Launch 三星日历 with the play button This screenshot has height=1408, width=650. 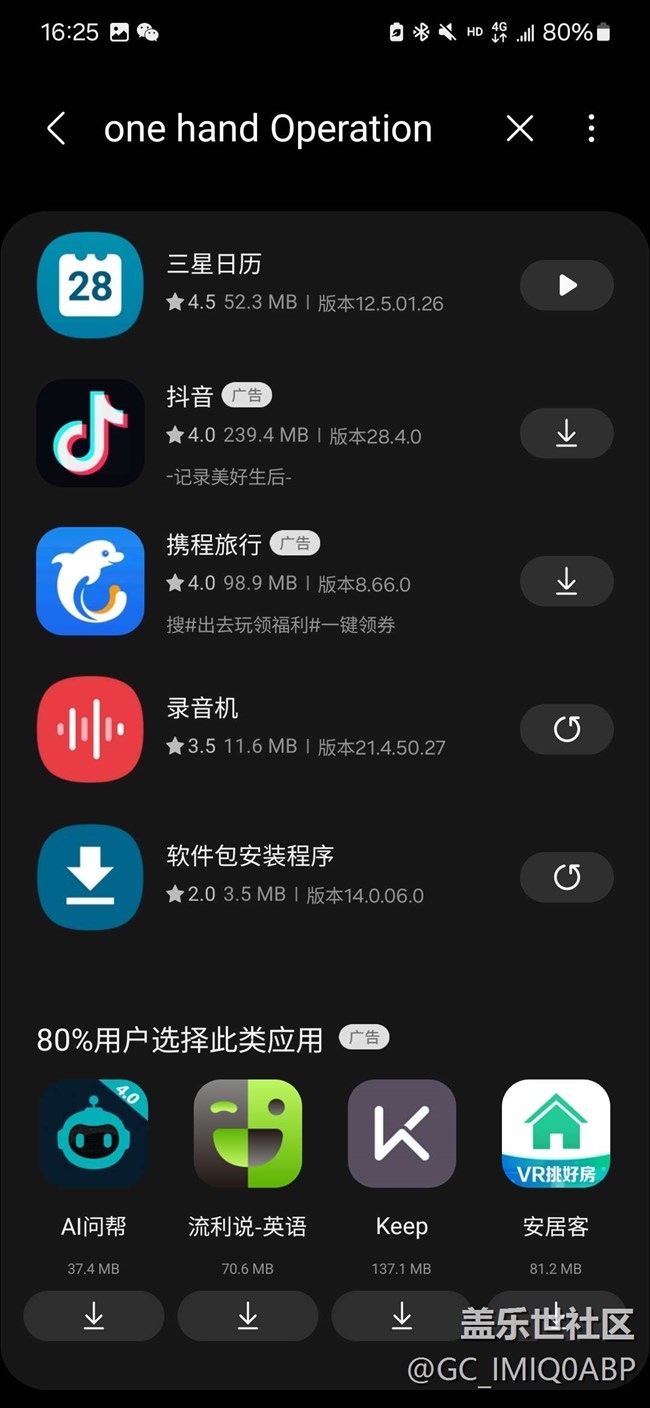566,286
